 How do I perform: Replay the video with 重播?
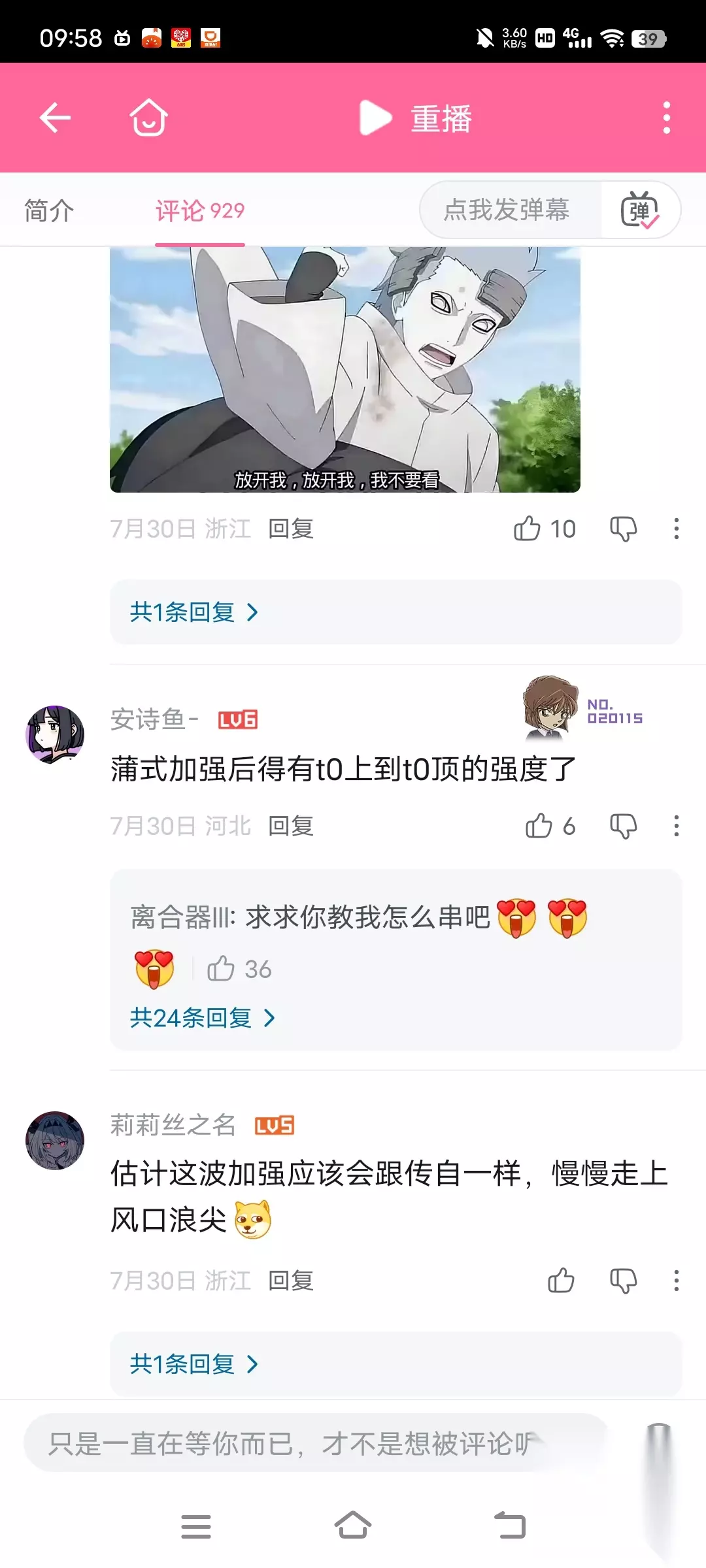coord(416,118)
